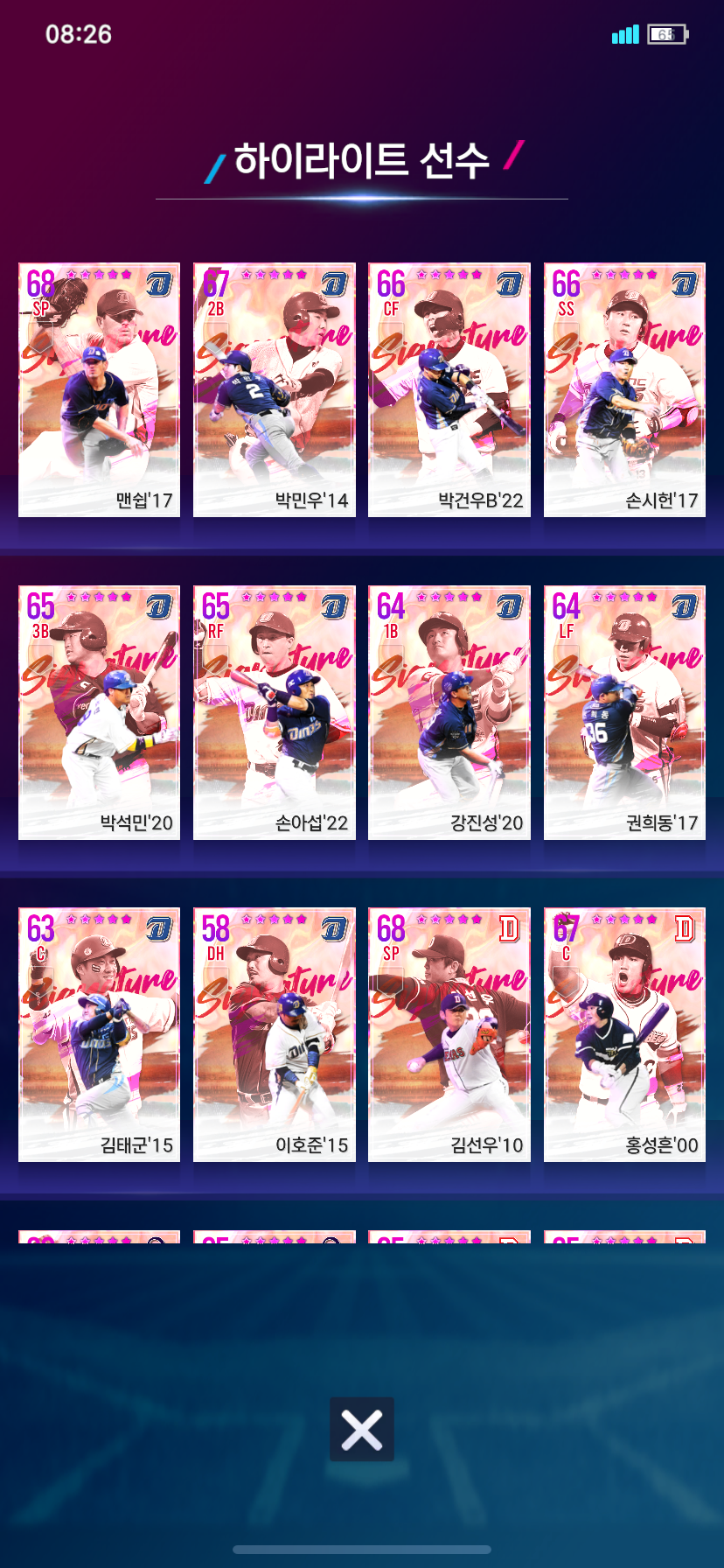Select the 손아섭'22 card

274,712
